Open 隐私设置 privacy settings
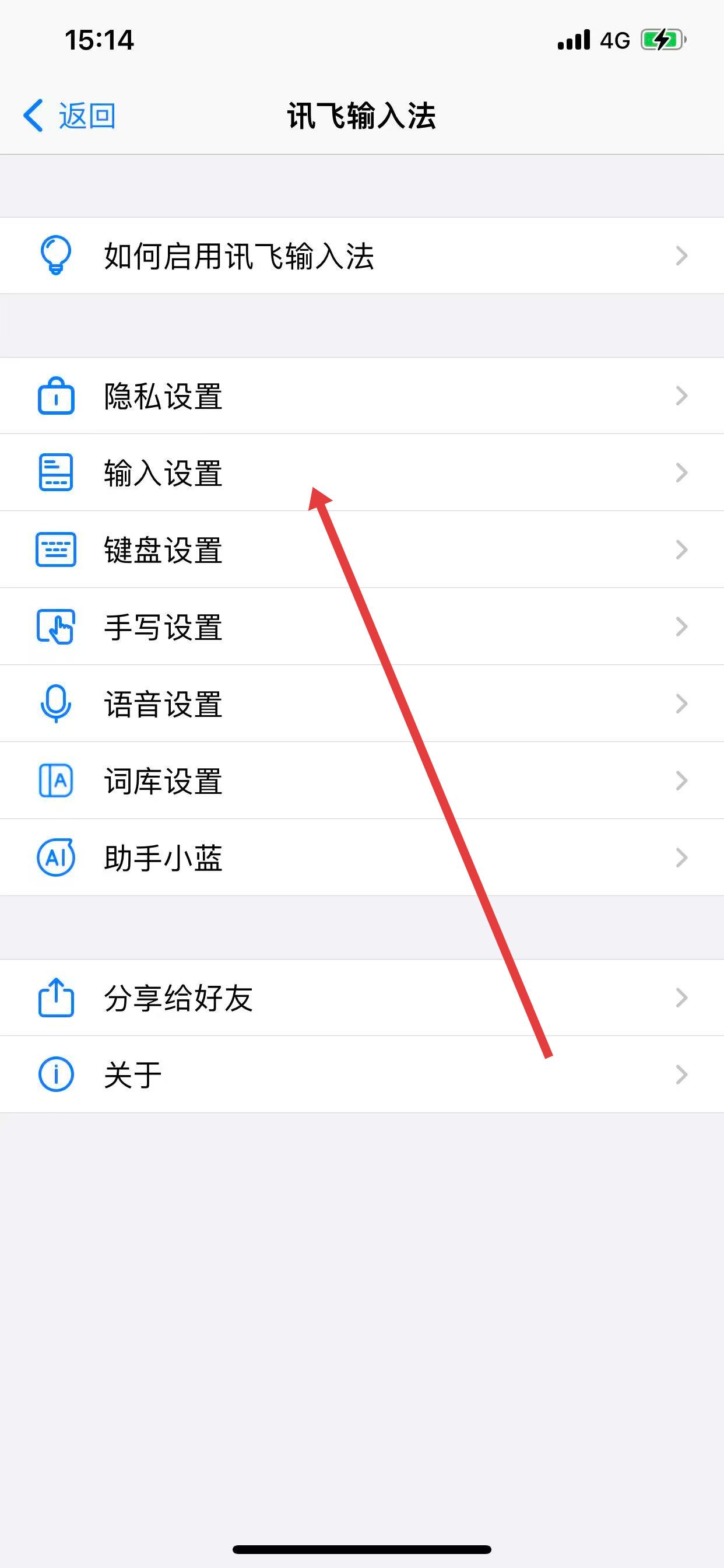 (361, 396)
